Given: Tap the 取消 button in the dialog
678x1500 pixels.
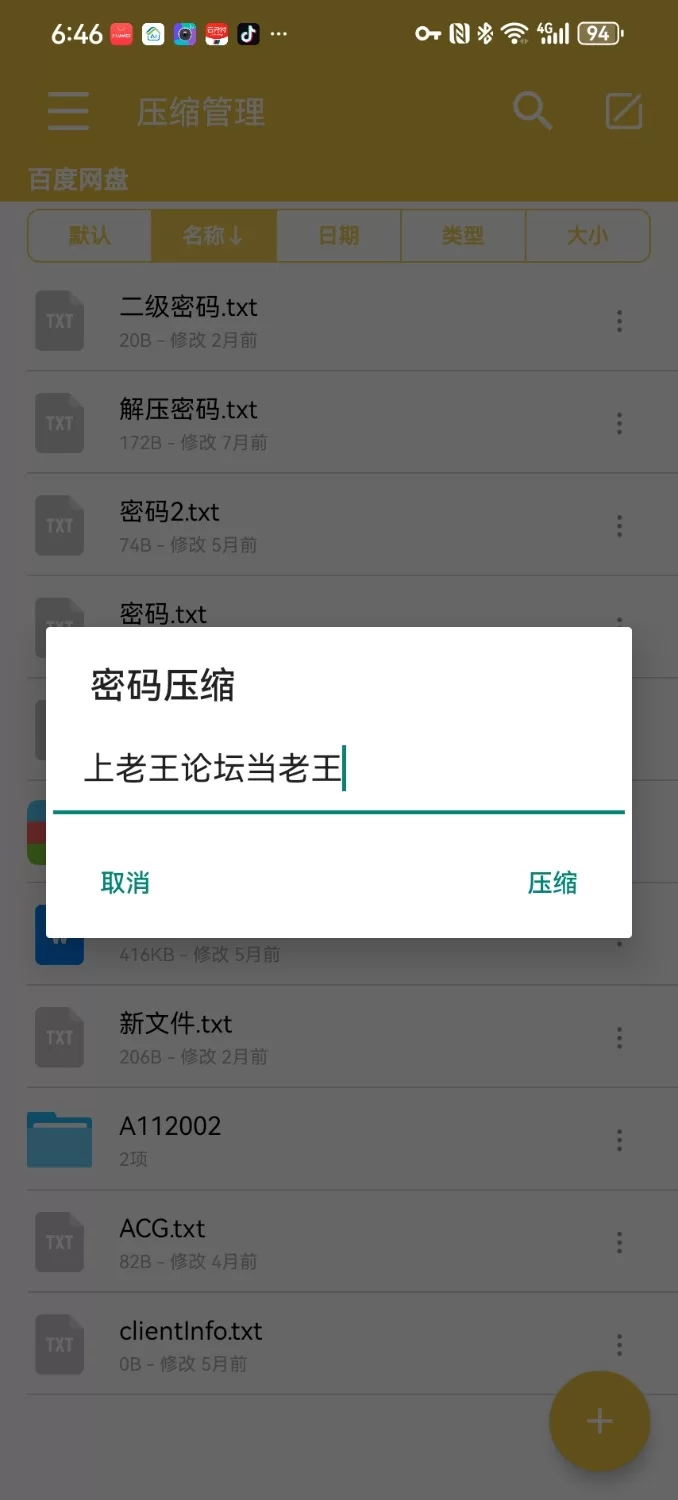Looking at the screenshot, I should point(125,883).
